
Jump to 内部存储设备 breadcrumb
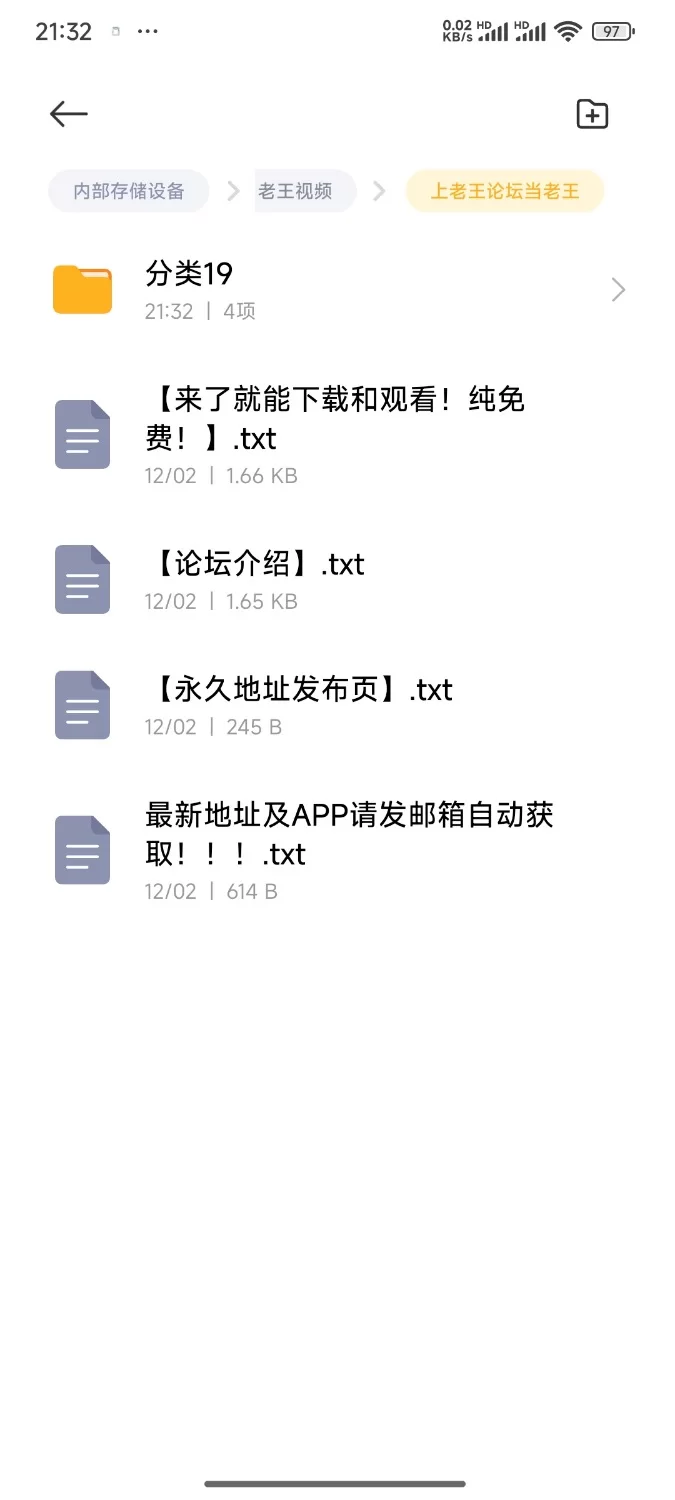click(x=129, y=191)
